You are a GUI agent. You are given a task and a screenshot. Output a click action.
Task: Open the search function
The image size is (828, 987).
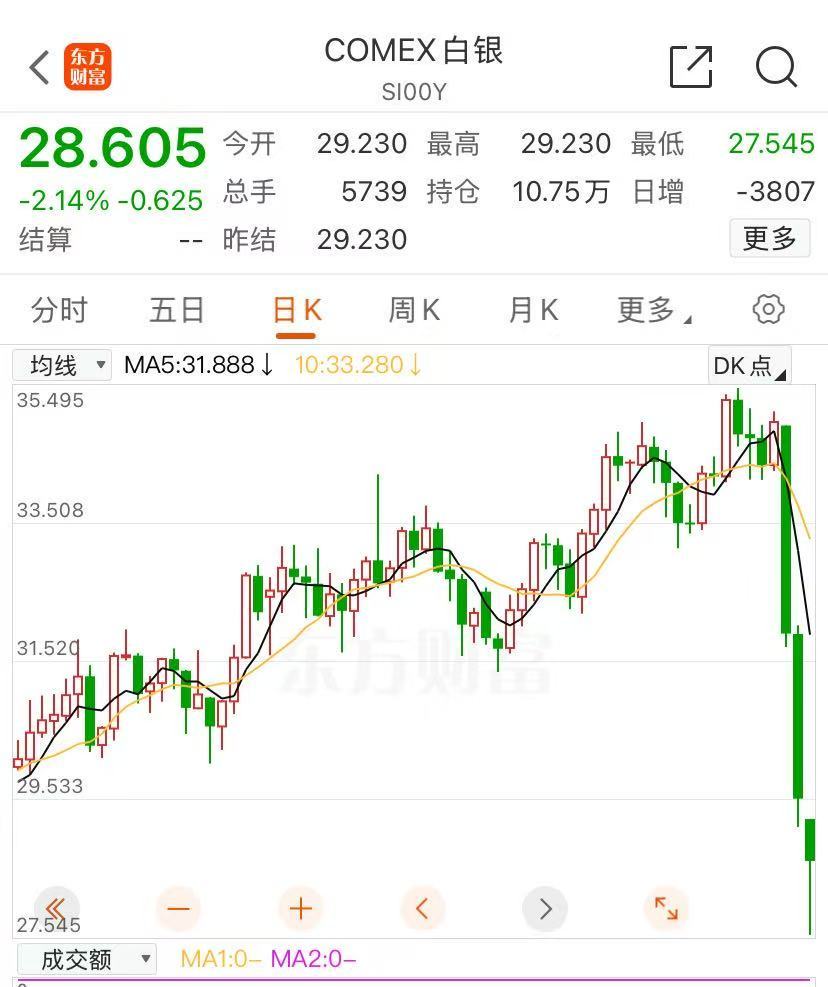click(x=775, y=68)
